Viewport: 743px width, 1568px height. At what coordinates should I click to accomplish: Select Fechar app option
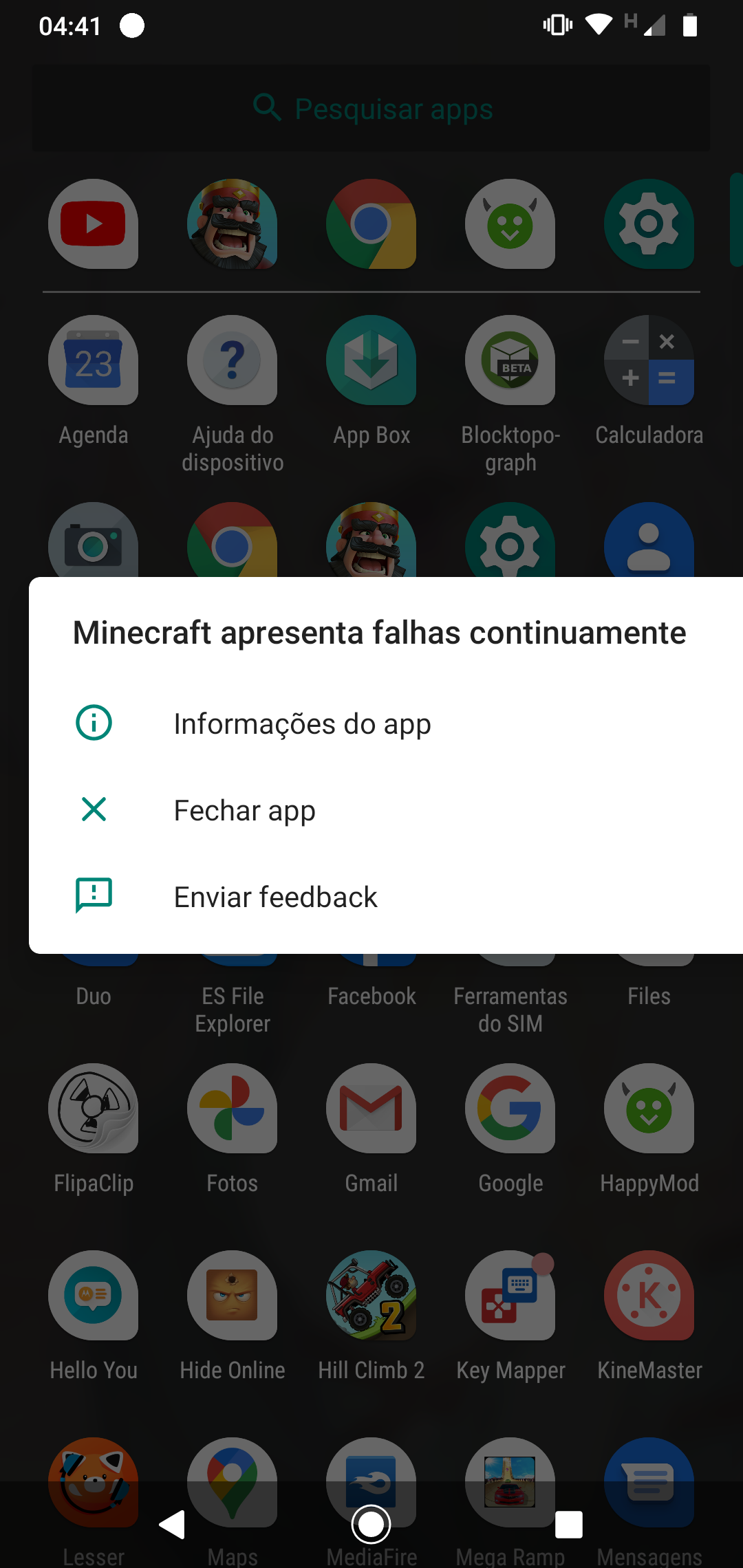[x=245, y=810]
